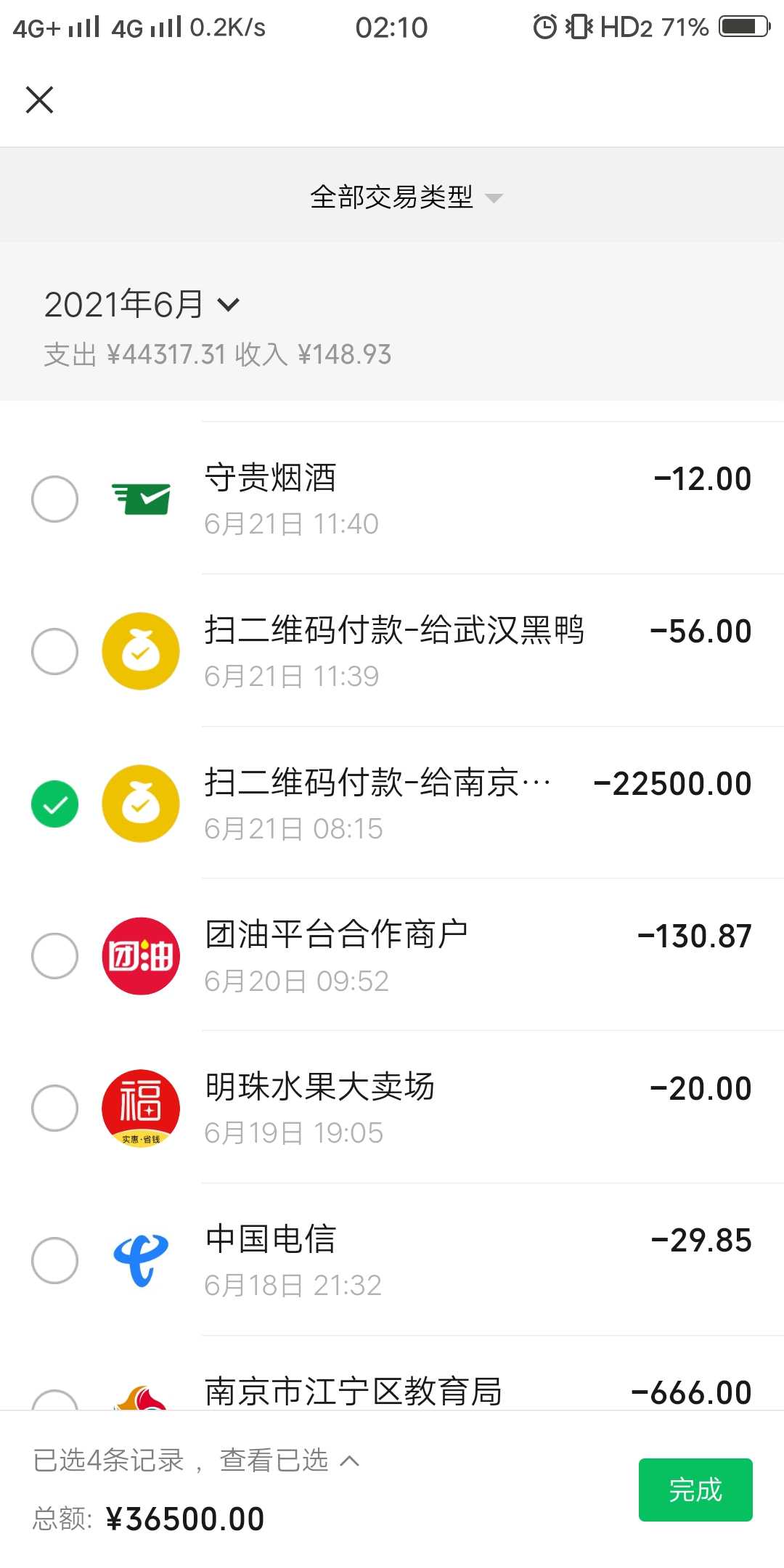Select the 守贵烟酒 transaction checkbox
784x1568 pixels.
55,499
